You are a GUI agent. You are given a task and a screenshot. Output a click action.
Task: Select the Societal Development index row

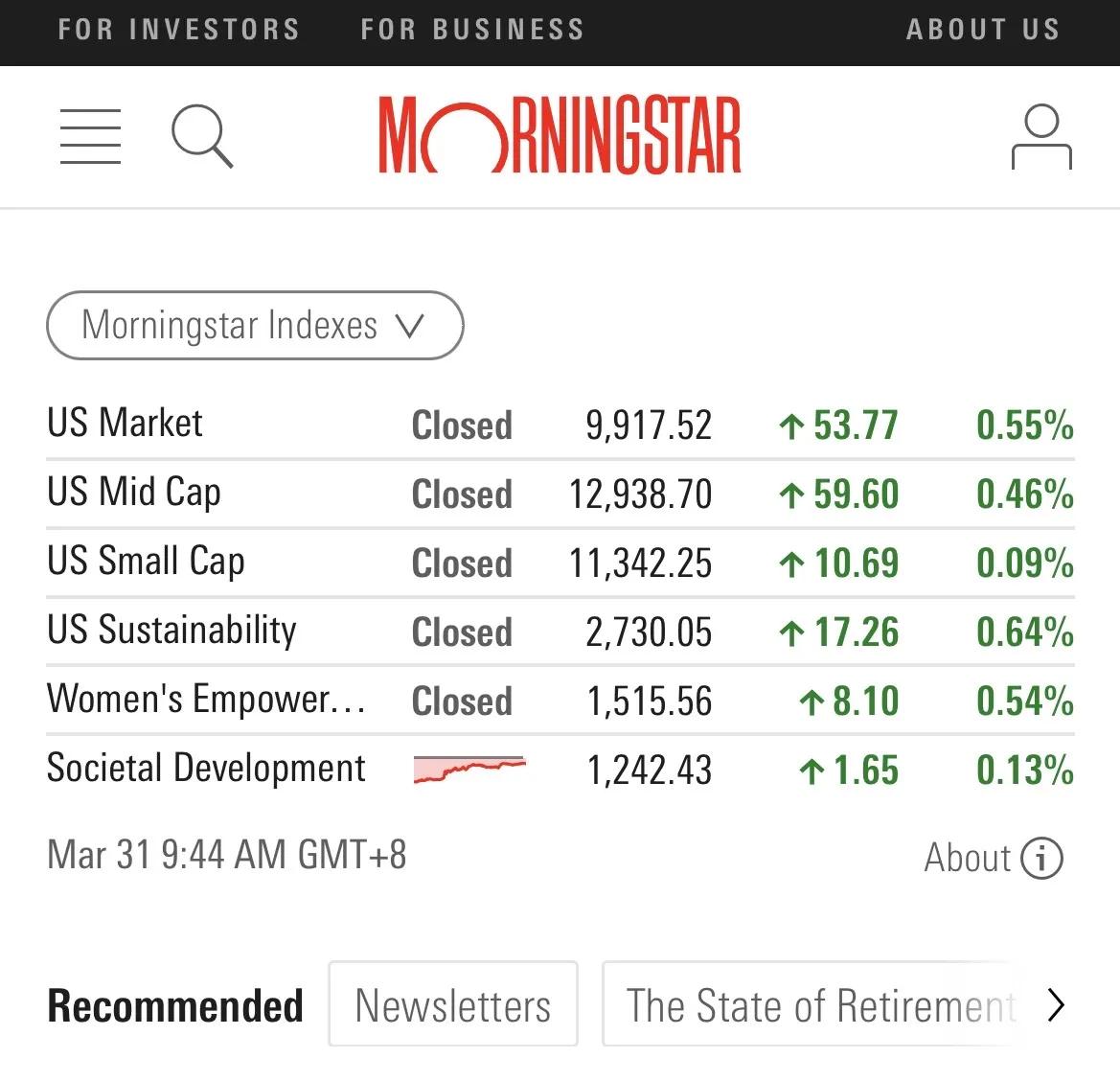206,769
